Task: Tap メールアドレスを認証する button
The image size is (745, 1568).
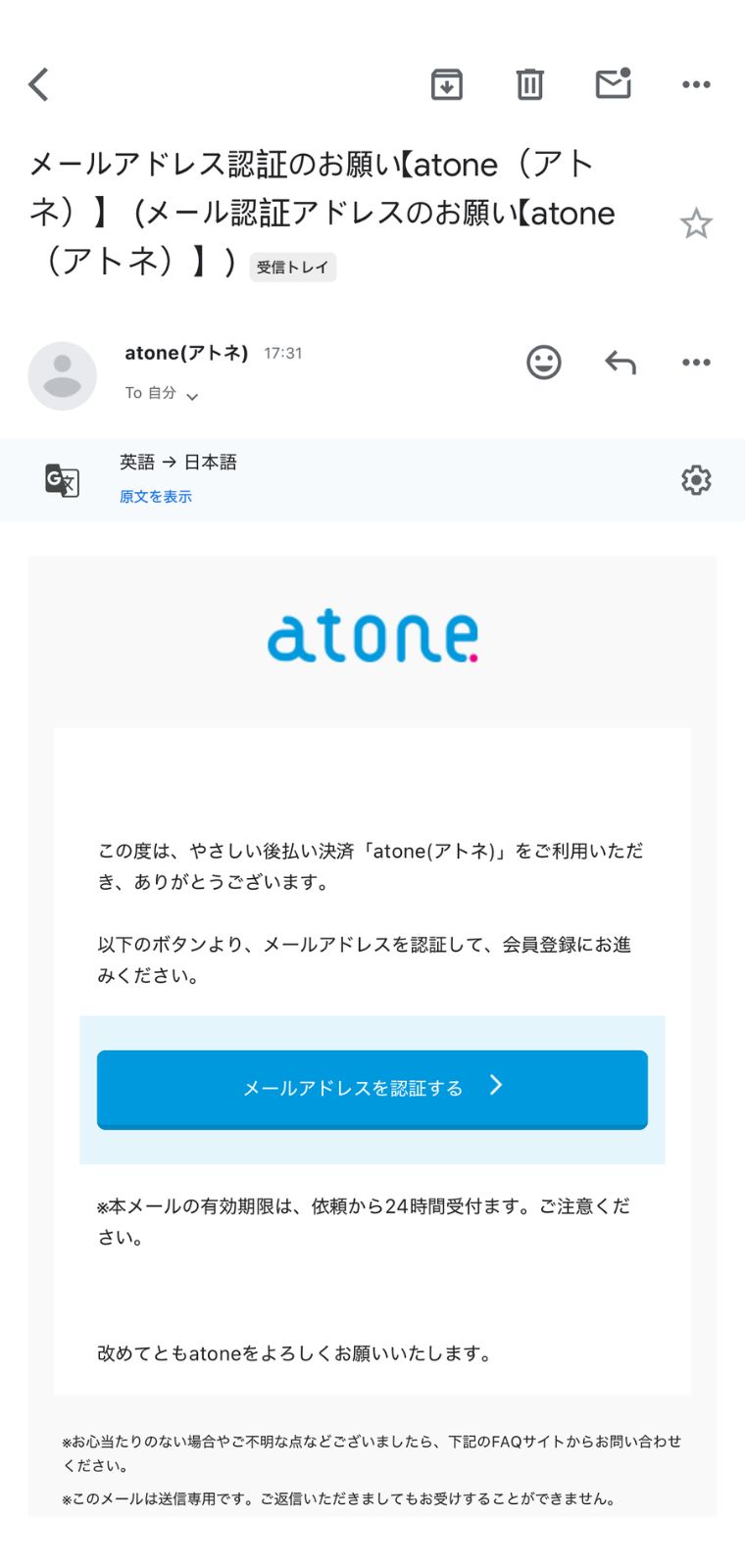Action: (372, 1090)
